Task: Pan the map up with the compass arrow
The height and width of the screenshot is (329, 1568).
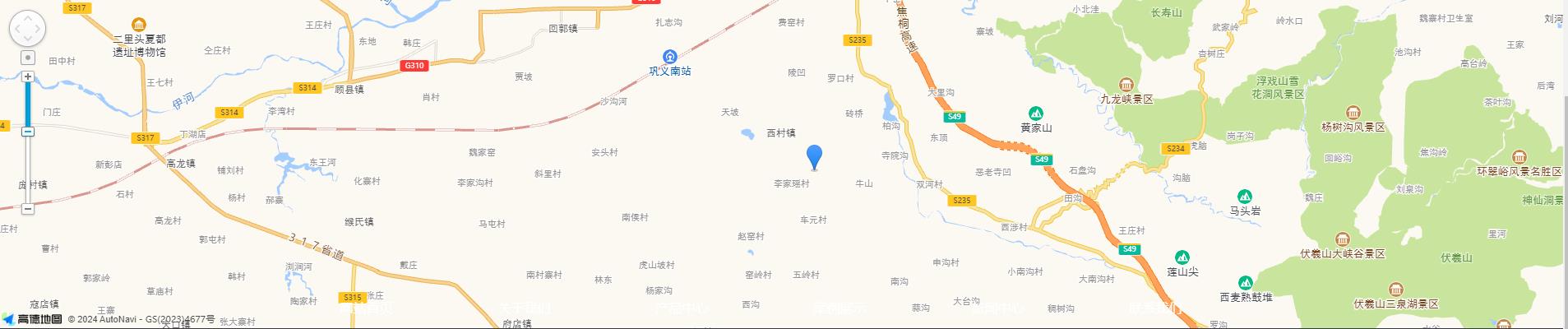Action: 27,18
